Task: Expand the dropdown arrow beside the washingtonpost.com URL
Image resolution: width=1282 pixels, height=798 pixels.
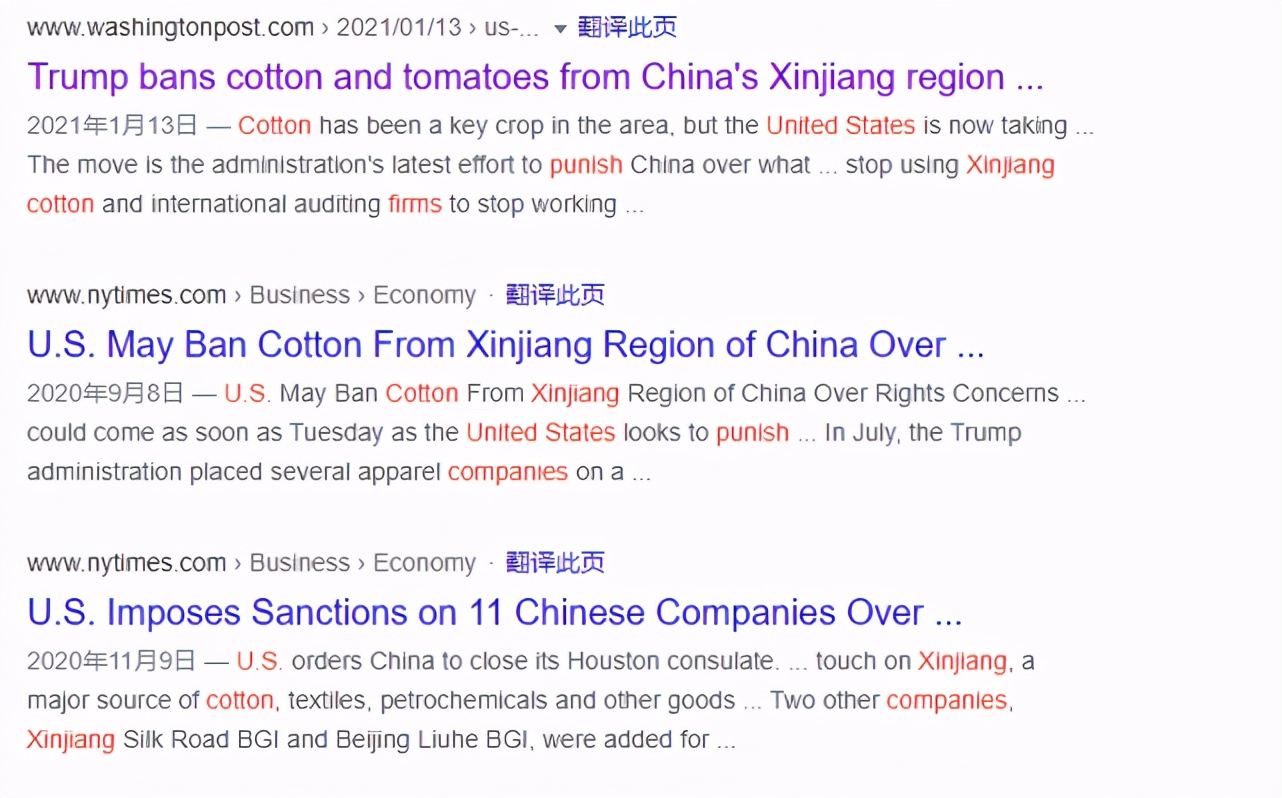Action: pyautogui.click(x=560, y=28)
